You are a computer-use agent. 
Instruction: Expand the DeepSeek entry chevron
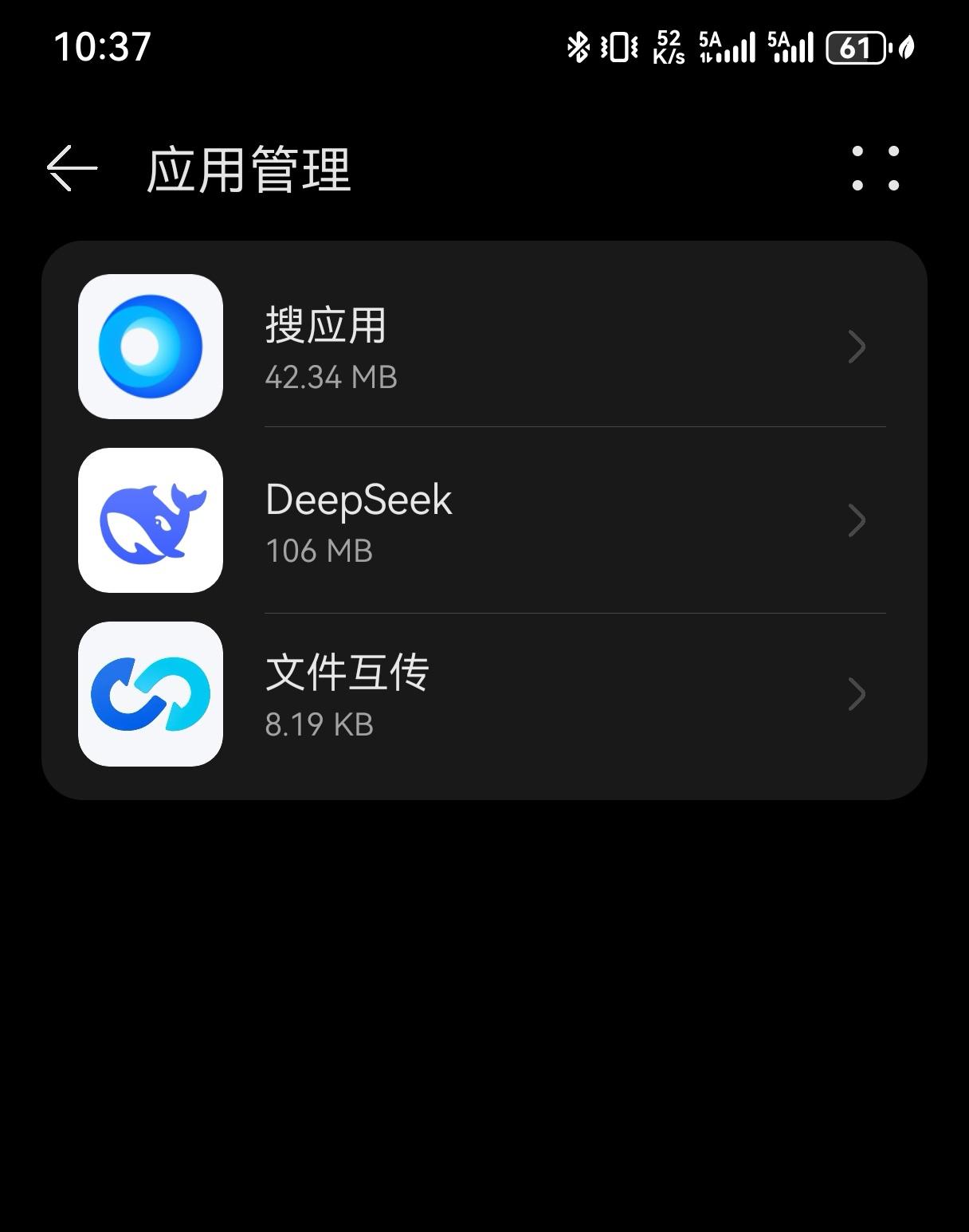tap(858, 521)
